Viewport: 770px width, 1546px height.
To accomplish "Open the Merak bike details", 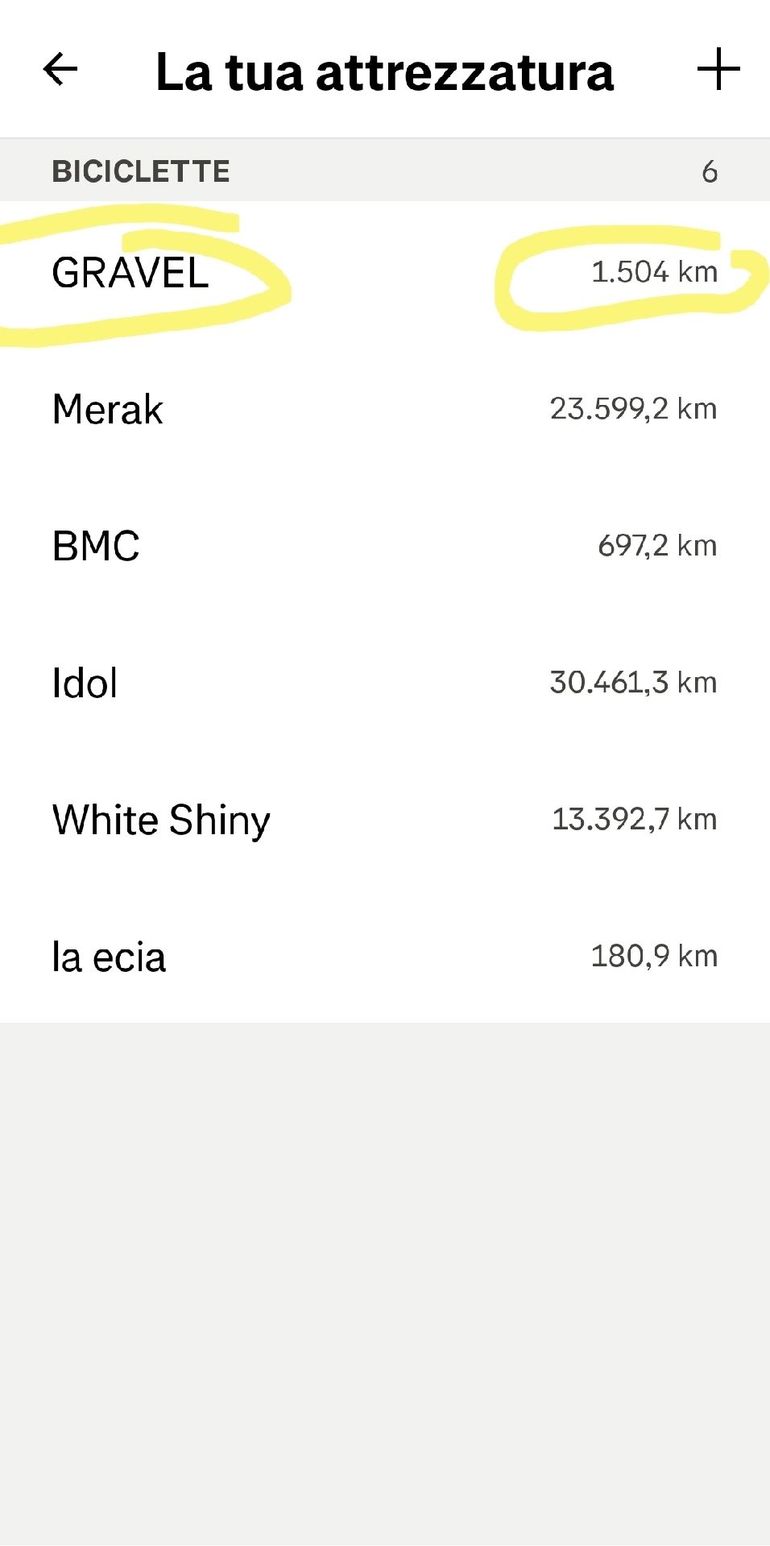I will click(x=385, y=408).
